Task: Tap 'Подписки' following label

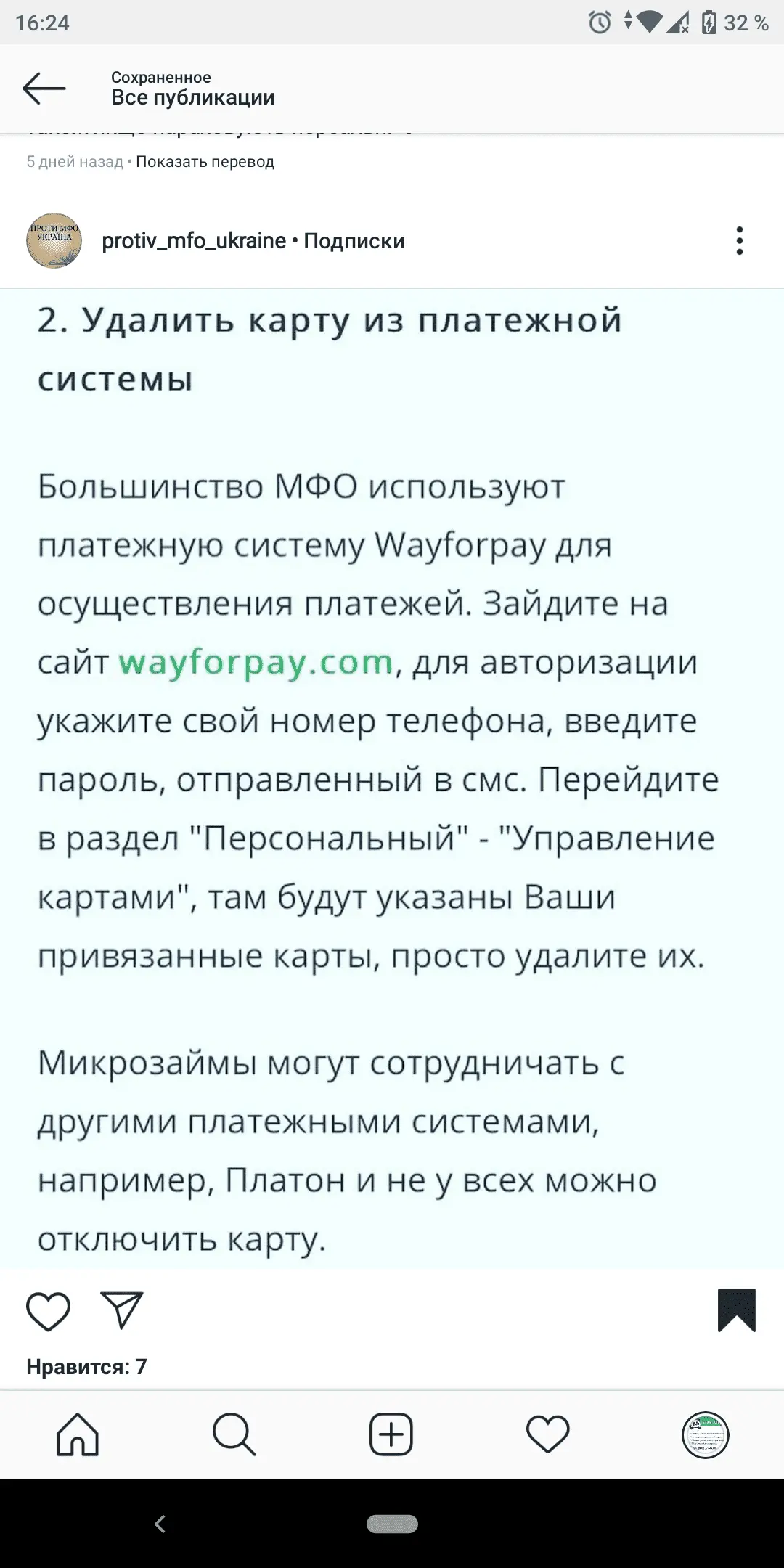Action: pyautogui.click(x=354, y=241)
